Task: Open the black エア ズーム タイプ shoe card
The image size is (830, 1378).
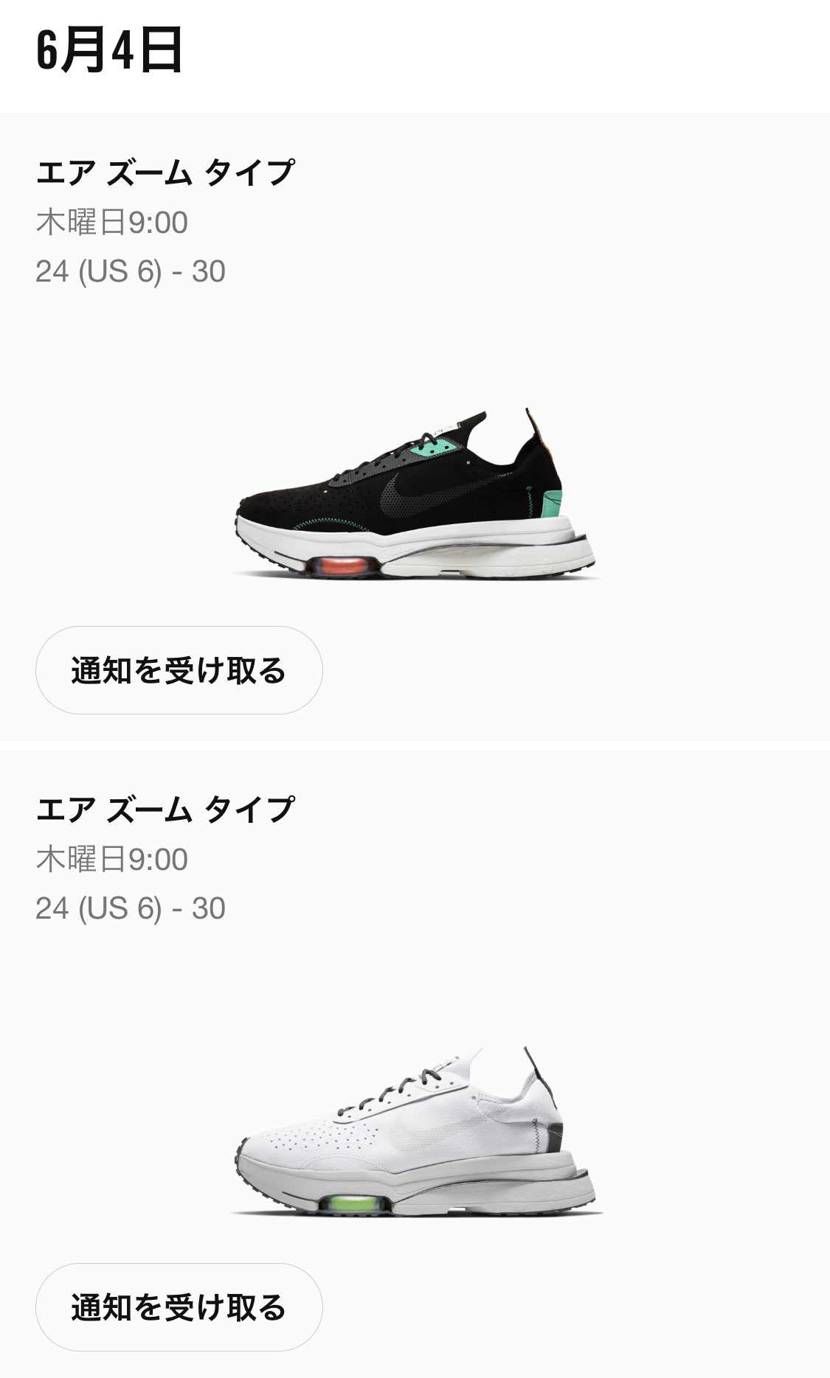Action: click(x=415, y=495)
